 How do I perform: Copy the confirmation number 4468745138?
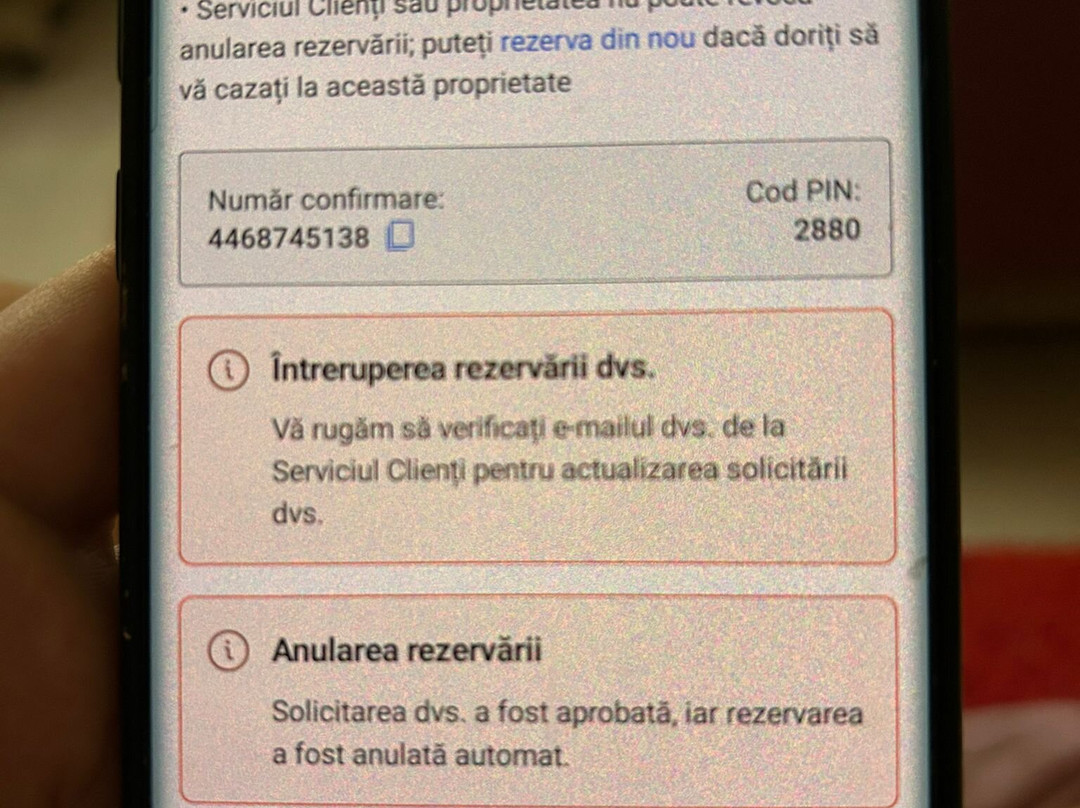pos(400,237)
